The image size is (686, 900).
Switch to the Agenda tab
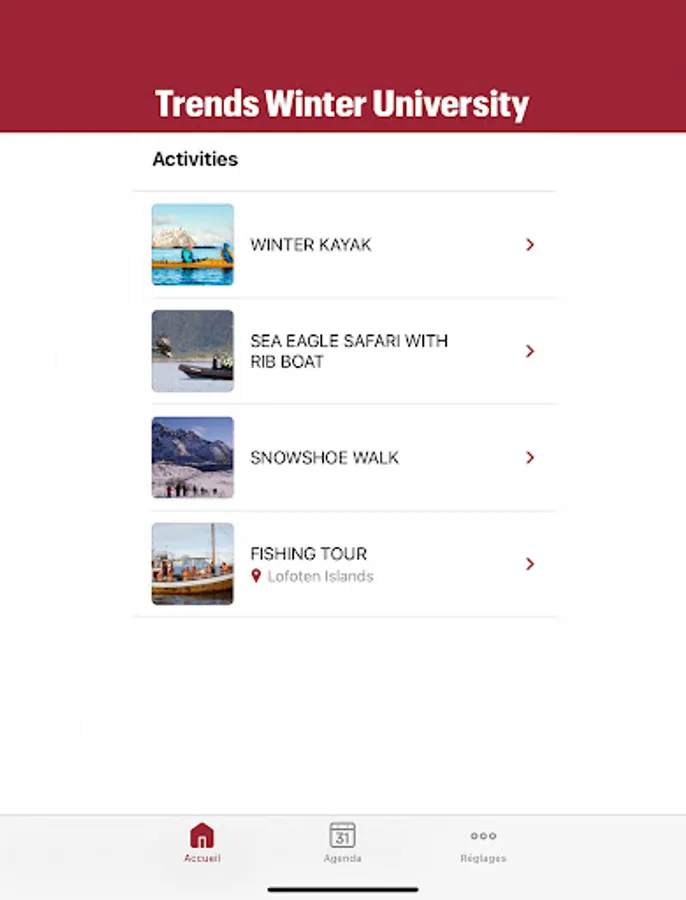(342, 843)
